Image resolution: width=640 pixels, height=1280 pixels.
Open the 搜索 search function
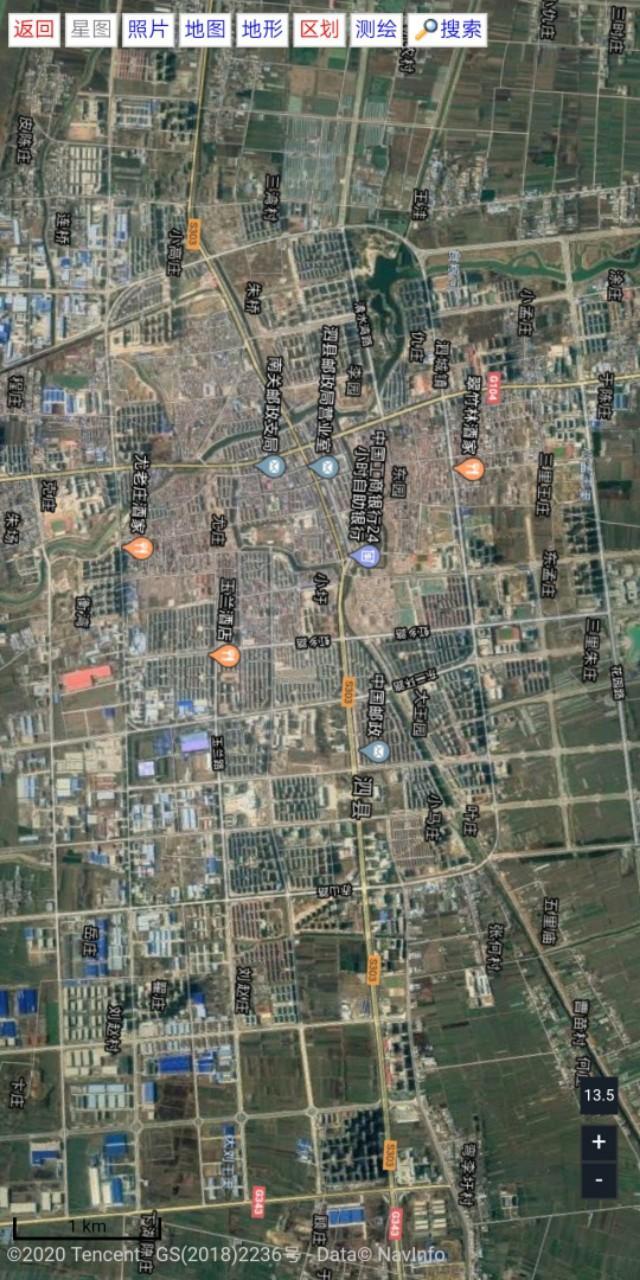coord(448,30)
